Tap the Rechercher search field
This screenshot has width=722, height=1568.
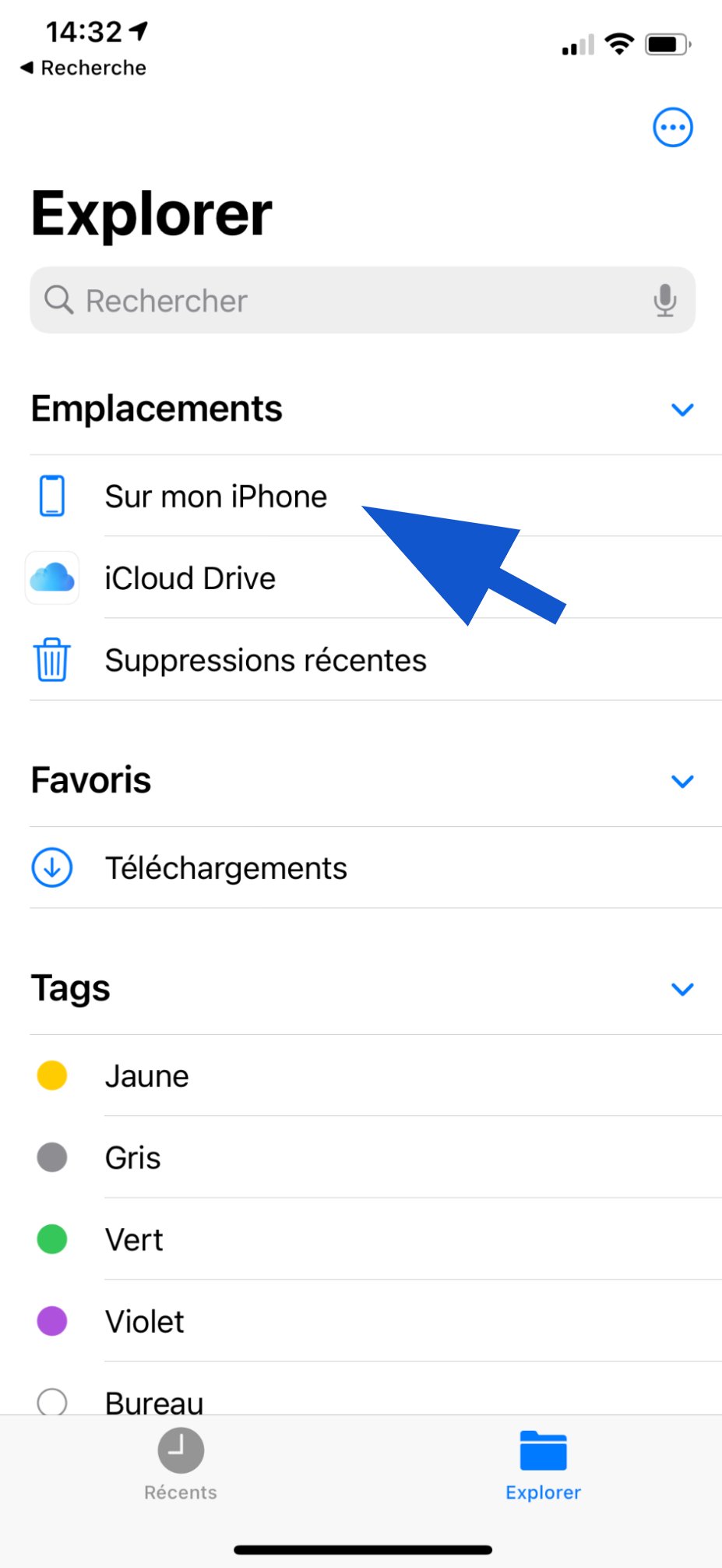tap(362, 300)
